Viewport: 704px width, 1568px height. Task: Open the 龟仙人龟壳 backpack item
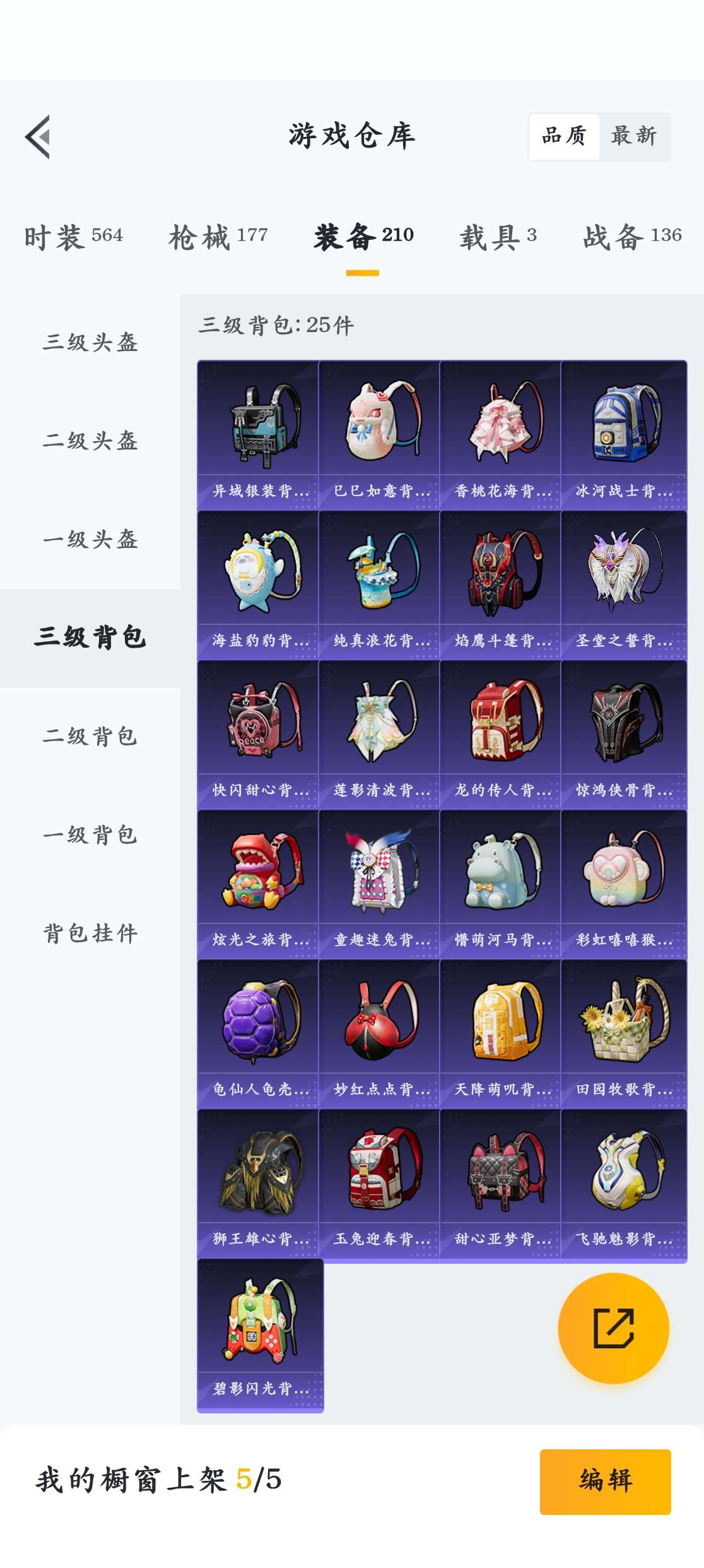[258, 1033]
